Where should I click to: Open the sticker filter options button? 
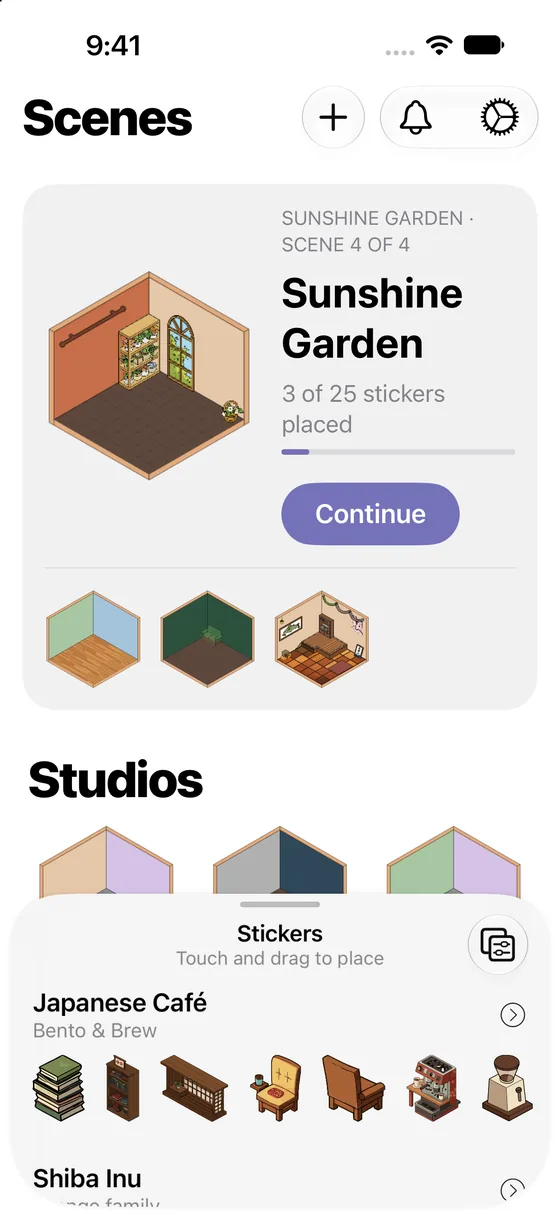point(498,944)
